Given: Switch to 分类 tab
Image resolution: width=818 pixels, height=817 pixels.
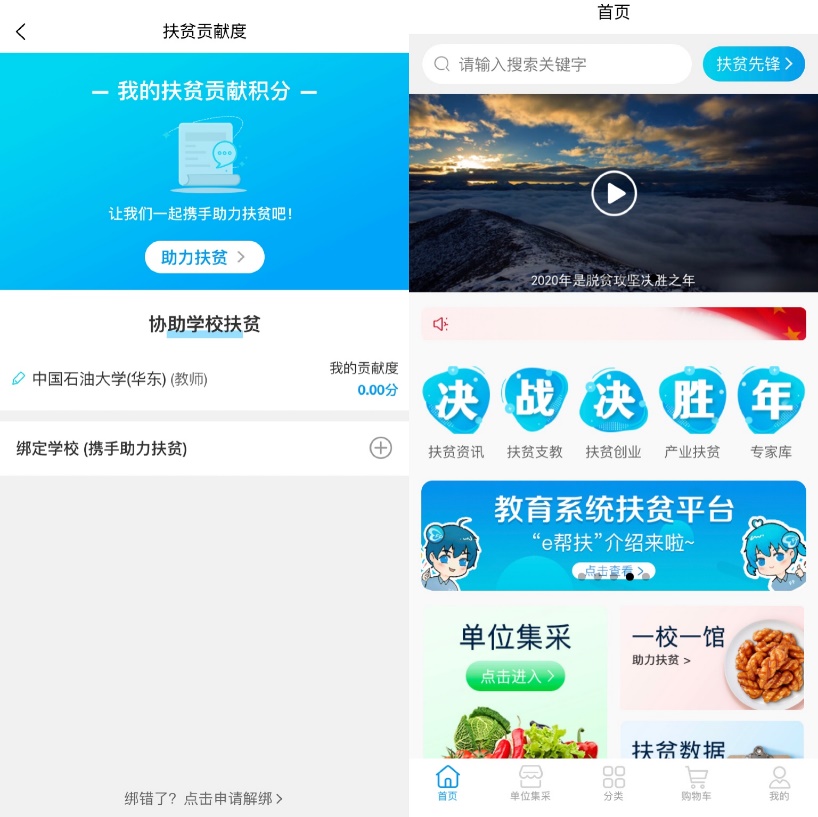Looking at the screenshot, I should click(x=613, y=783).
